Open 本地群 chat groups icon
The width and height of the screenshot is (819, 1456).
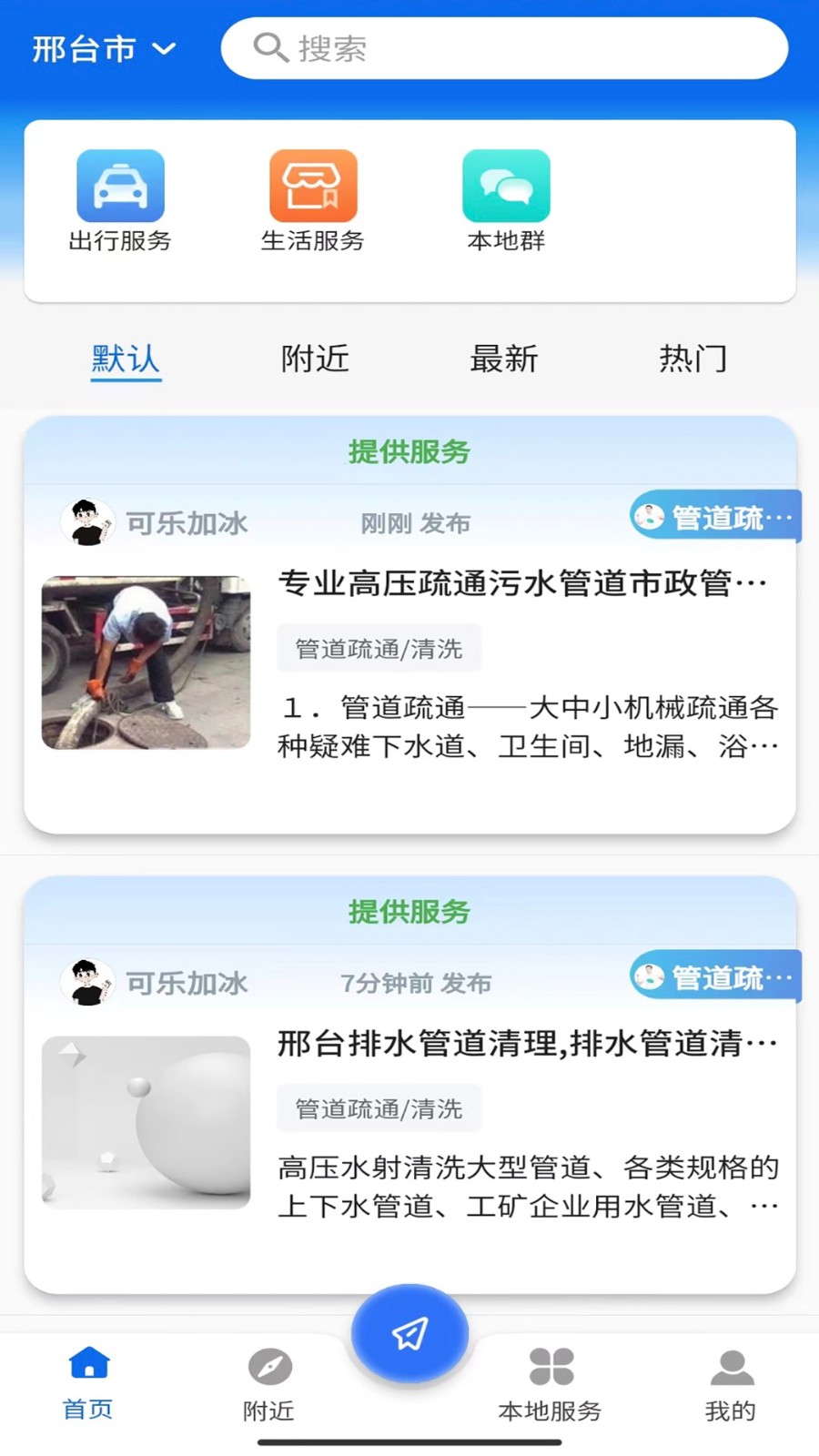(x=505, y=185)
